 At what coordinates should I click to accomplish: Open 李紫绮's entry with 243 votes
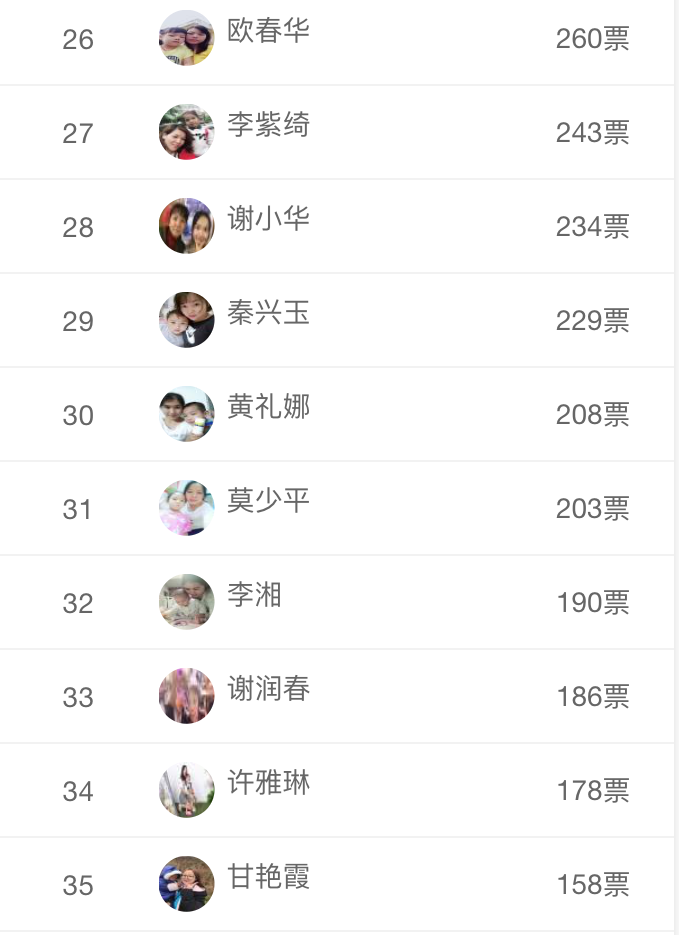click(268, 127)
